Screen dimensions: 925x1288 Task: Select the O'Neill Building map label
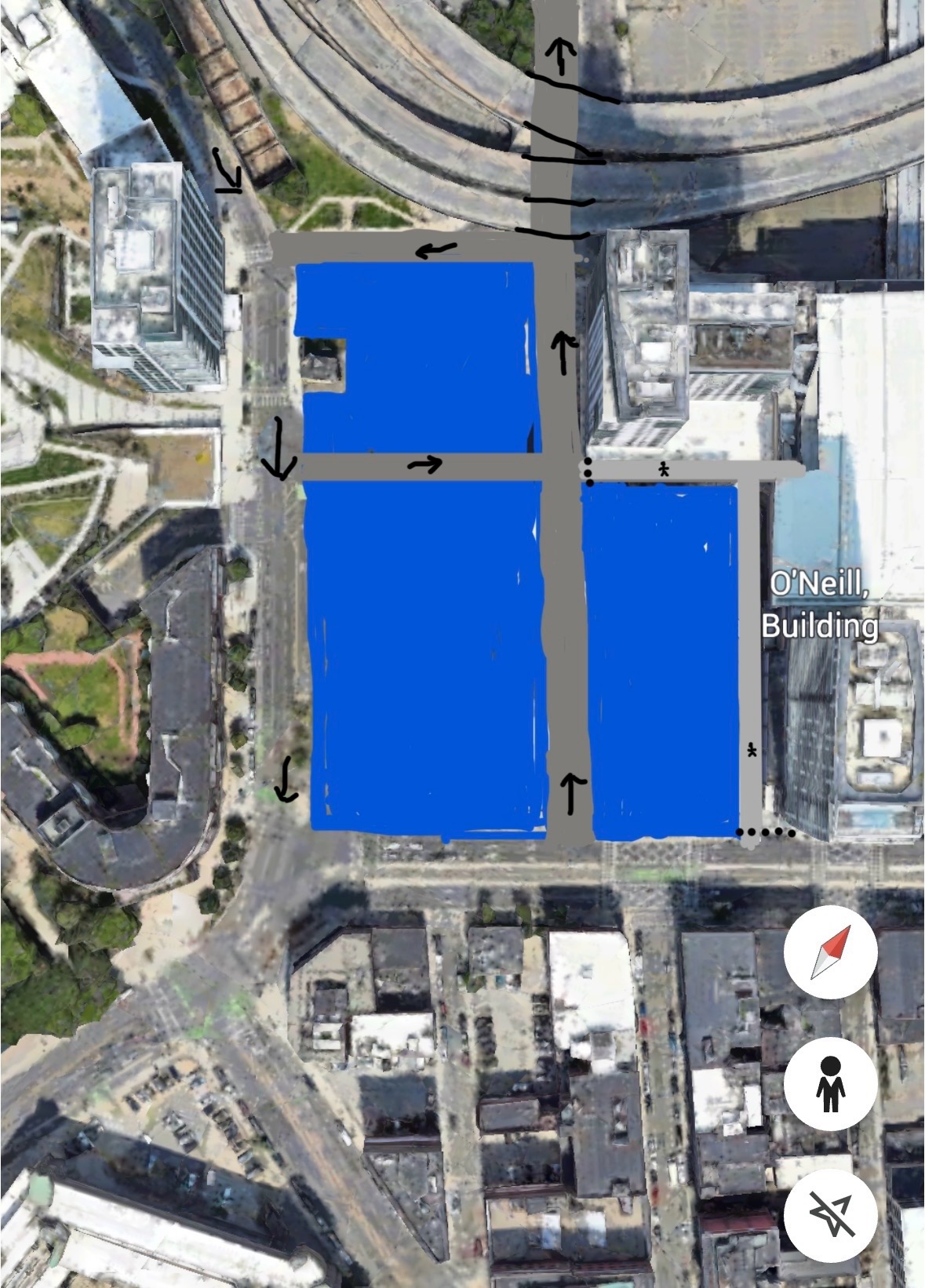[819, 605]
